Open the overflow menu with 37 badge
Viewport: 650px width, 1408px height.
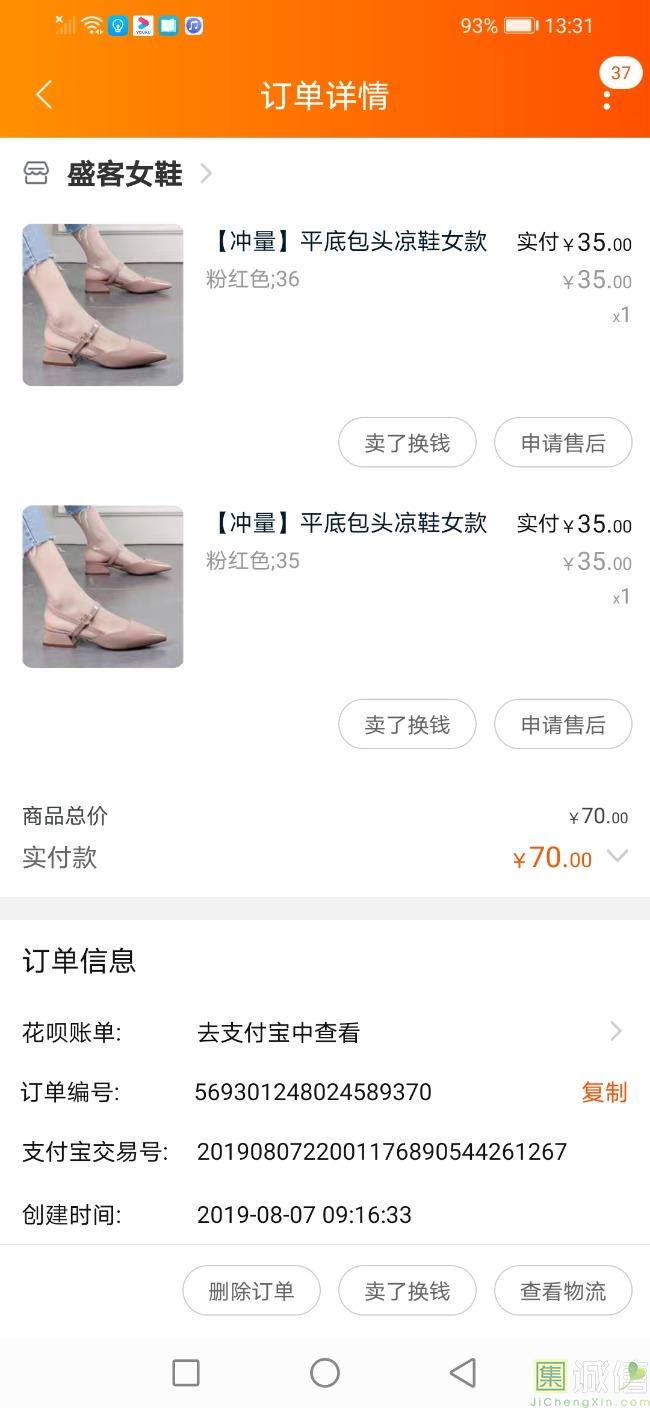[607, 97]
